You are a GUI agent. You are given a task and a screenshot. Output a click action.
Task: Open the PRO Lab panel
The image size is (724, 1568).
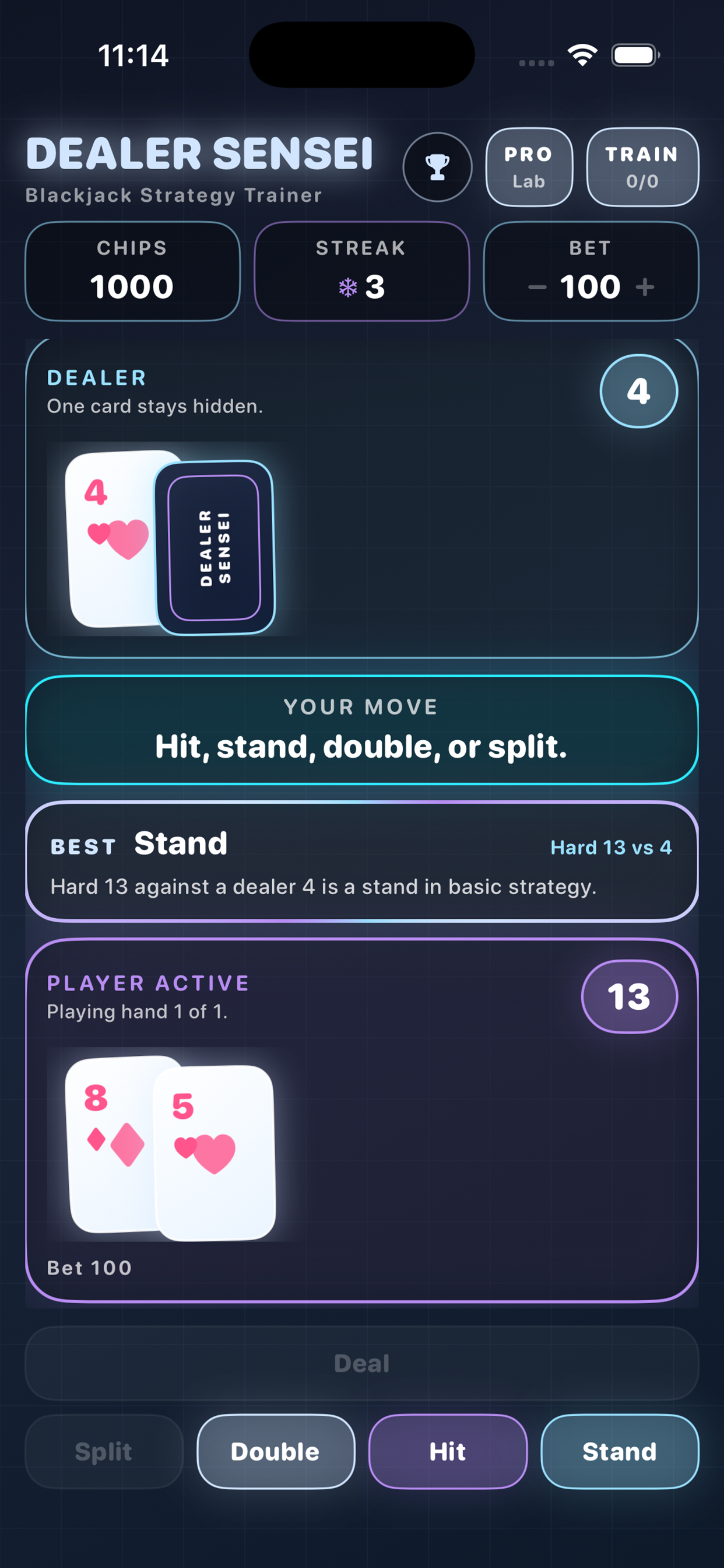pyautogui.click(x=528, y=167)
